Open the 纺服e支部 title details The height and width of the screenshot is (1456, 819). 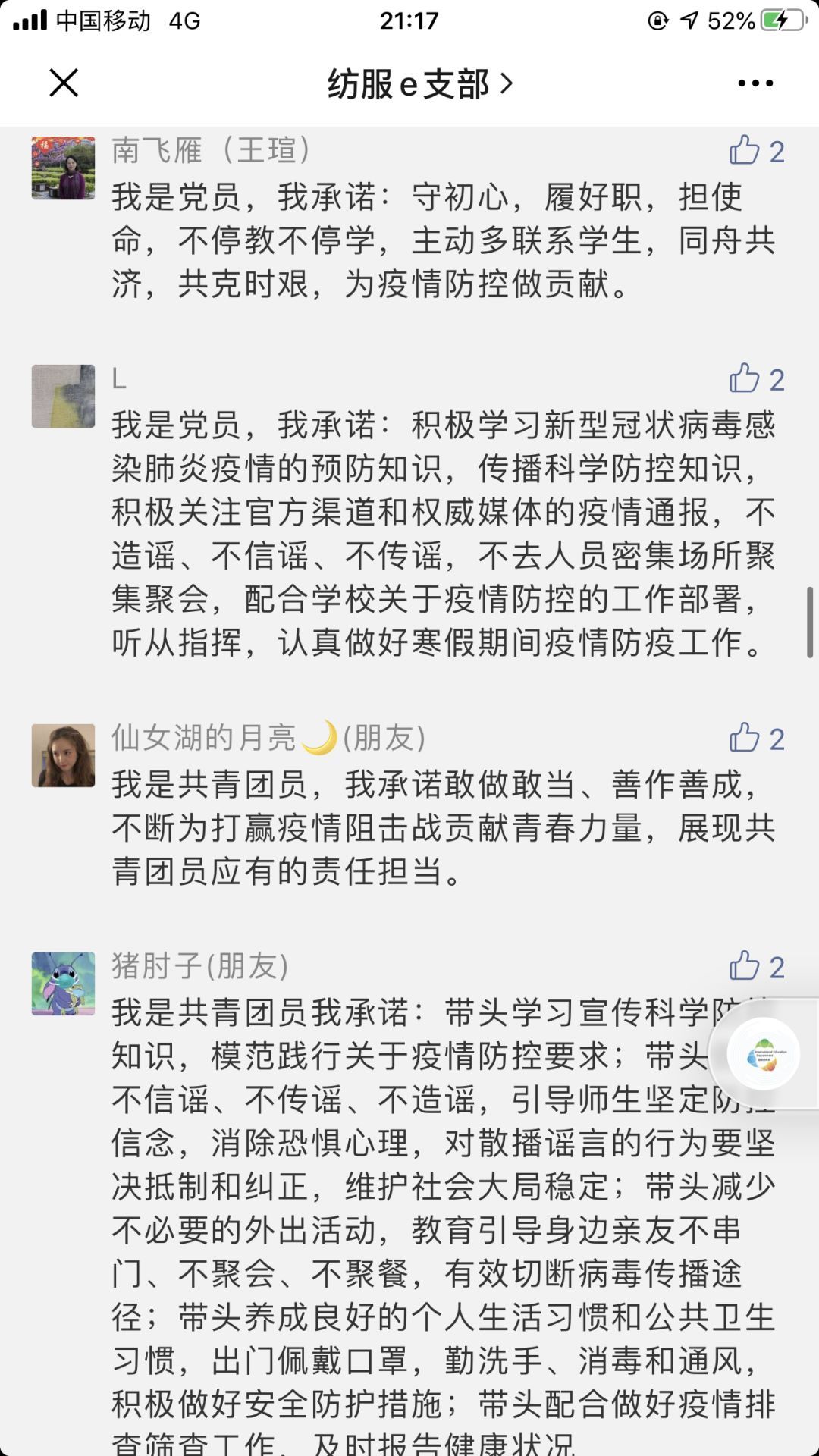(419, 83)
